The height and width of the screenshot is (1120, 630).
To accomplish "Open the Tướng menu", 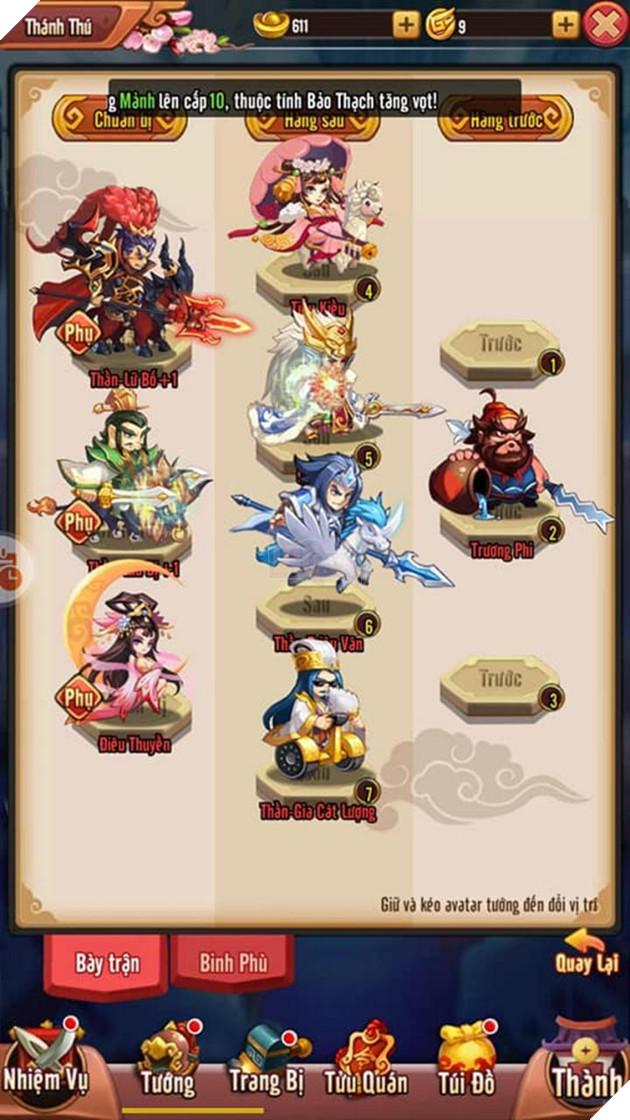I will pyautogui.click(x=168, y=1065).
